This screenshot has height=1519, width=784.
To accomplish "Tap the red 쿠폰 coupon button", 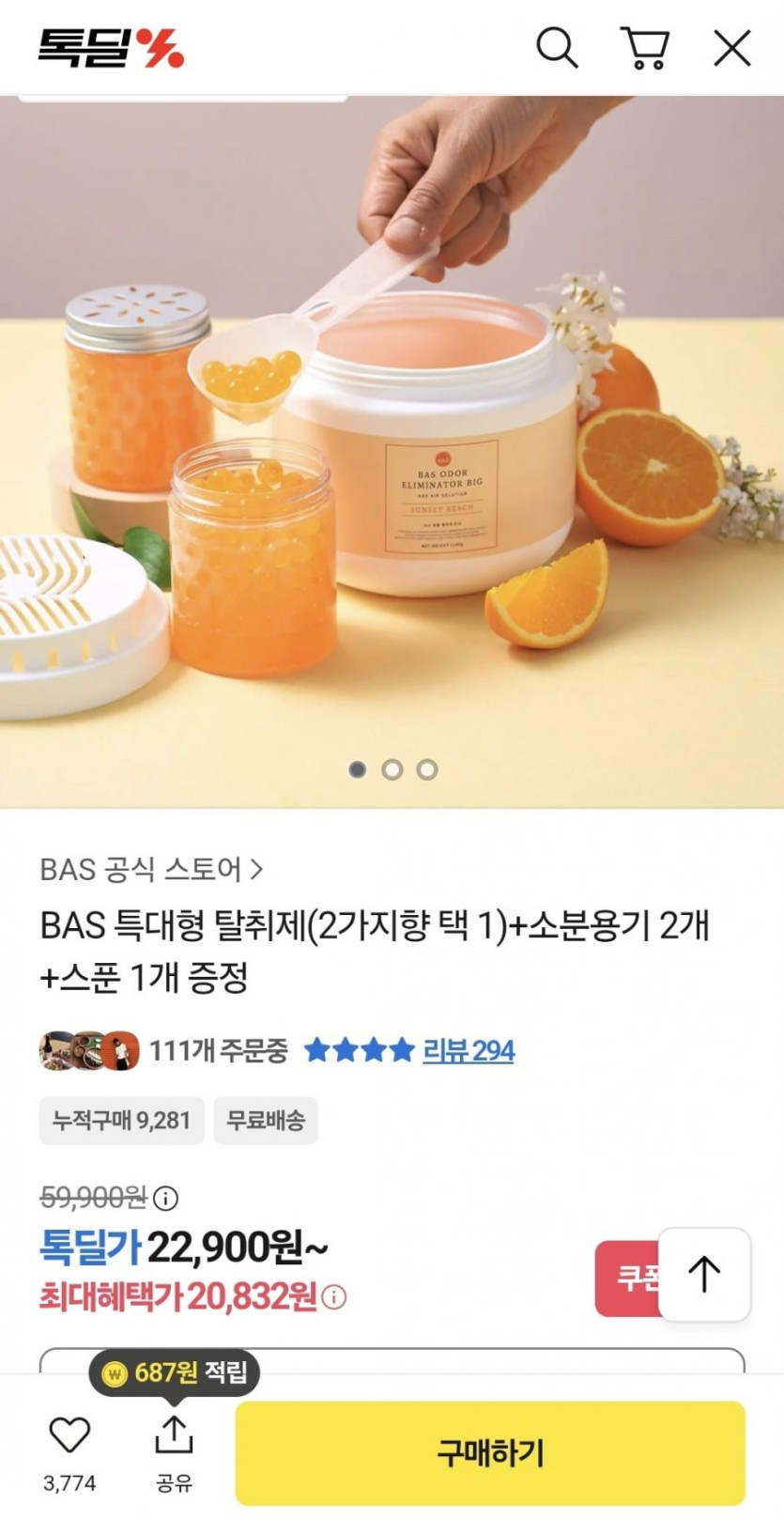I will pyautogui.click(x=628, y=1278).
